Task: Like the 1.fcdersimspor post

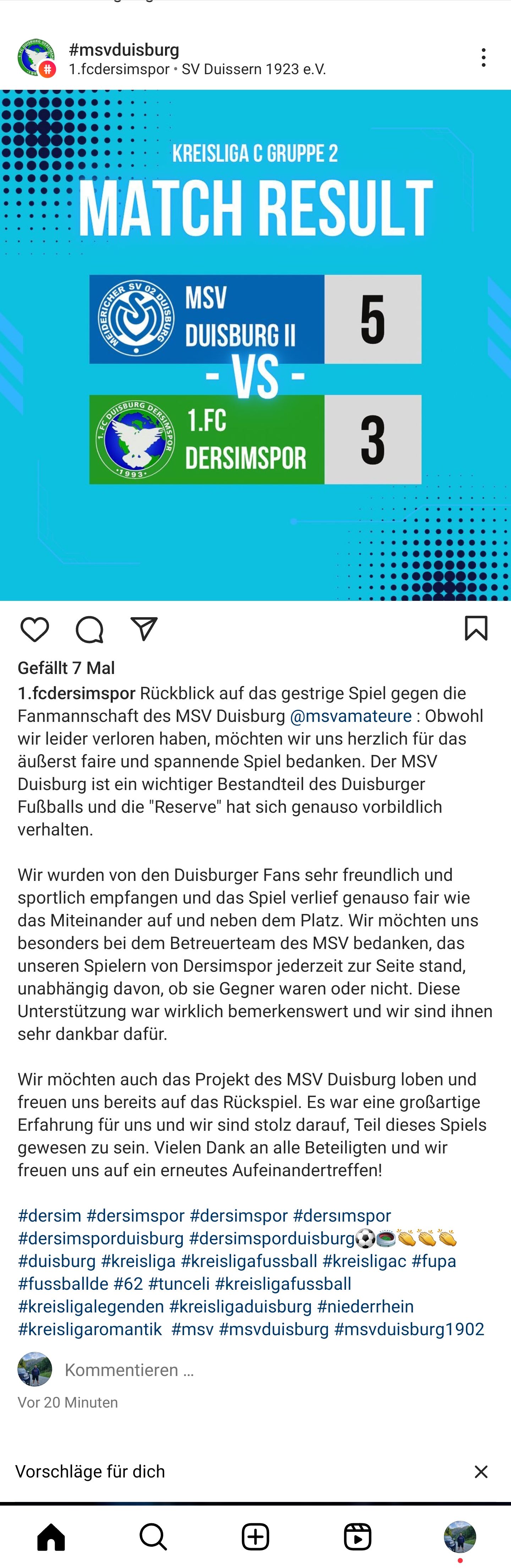Action: pos(35,629)
